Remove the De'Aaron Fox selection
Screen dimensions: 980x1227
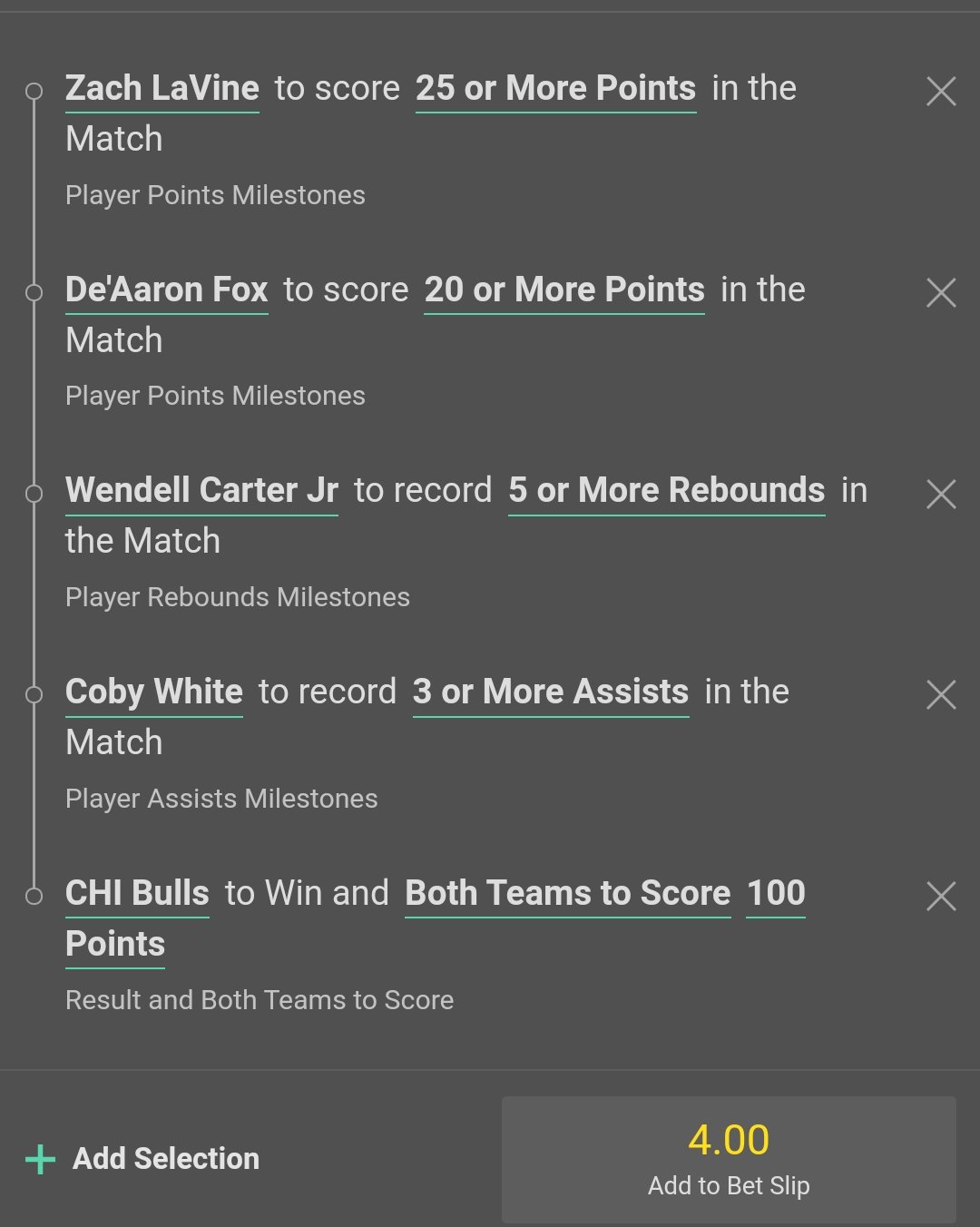pyautogui.click(x=941, y=292)
